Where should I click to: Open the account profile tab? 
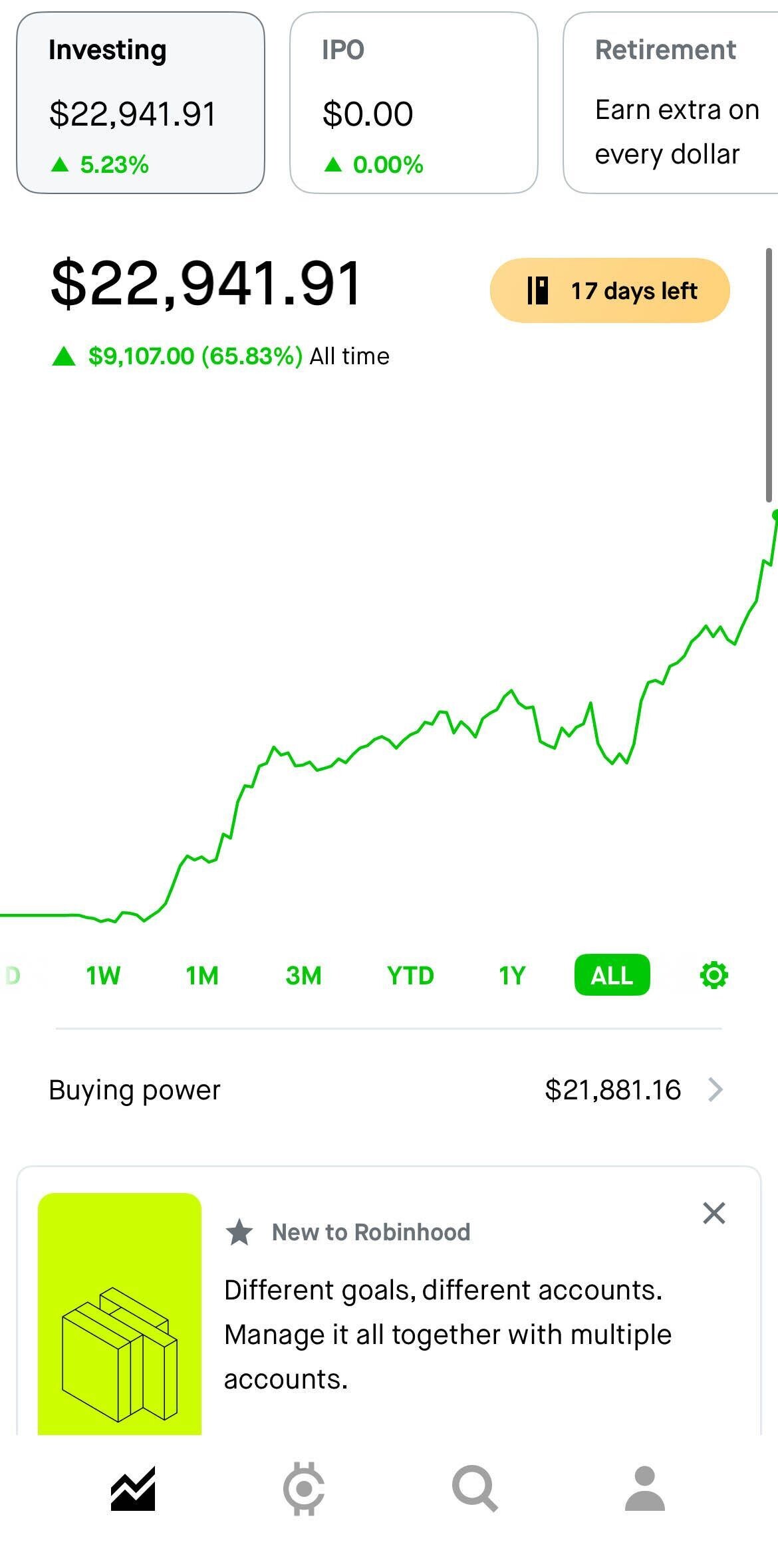(x=644, y=1489)
